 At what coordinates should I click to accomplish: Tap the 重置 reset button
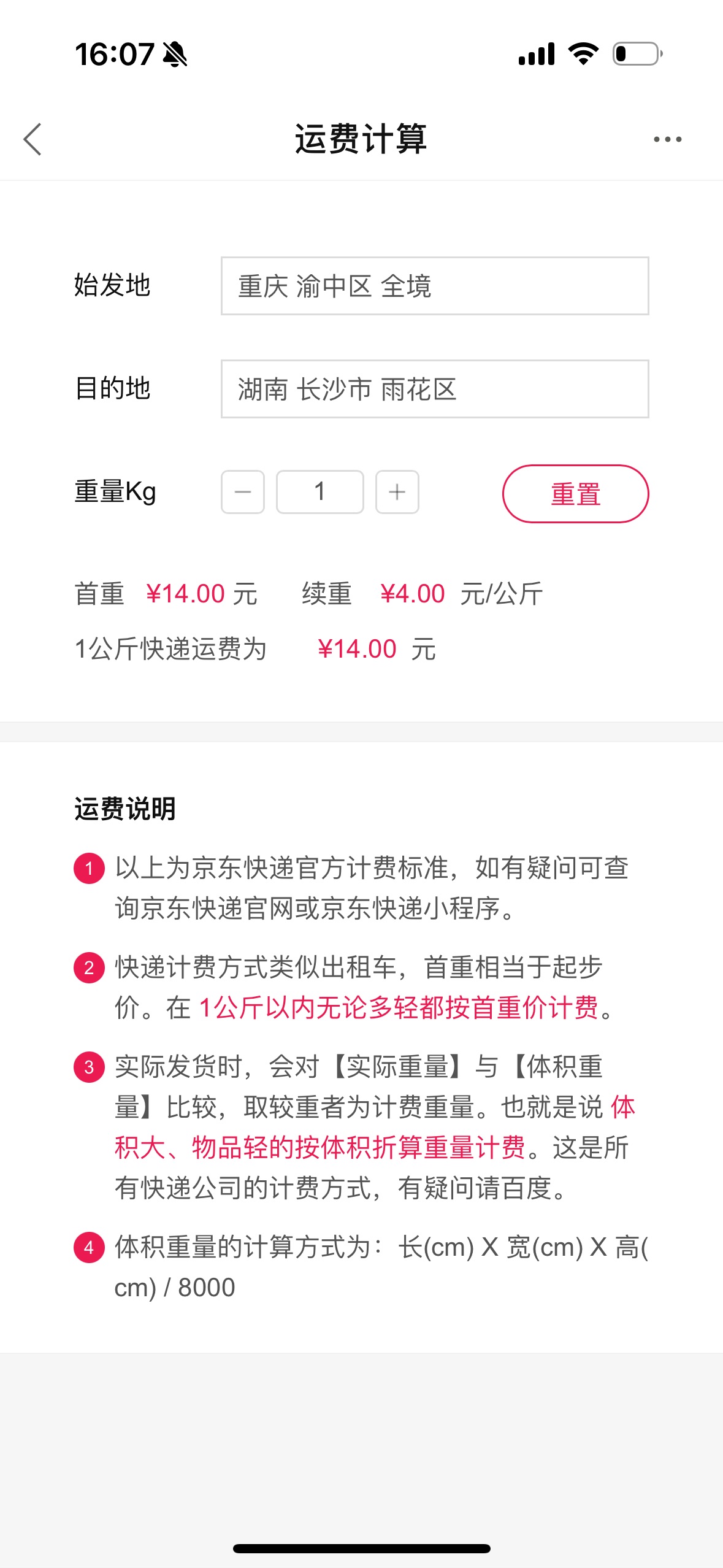click(x=576, y=494)
